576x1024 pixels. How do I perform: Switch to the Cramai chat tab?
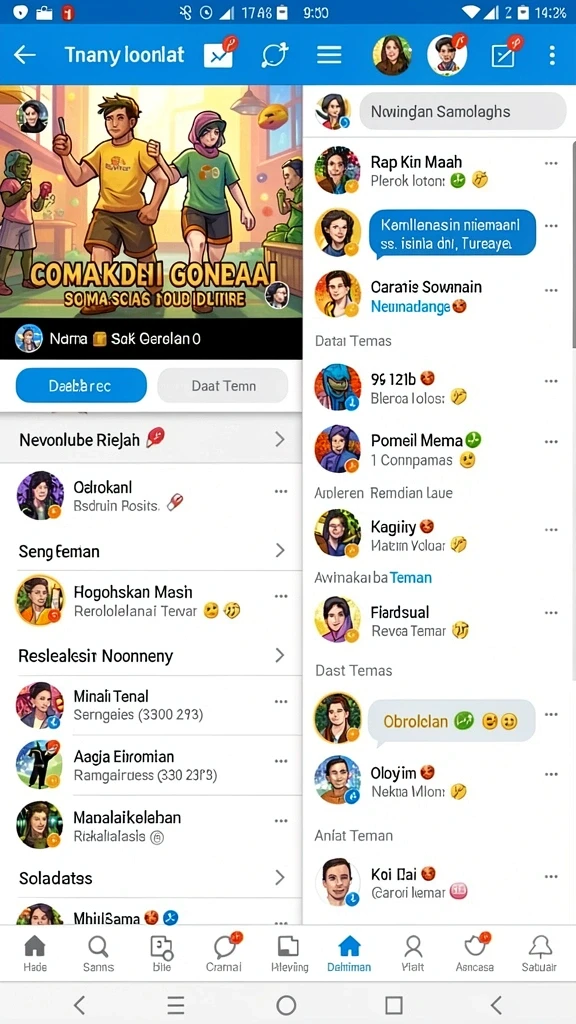[224, 953]
